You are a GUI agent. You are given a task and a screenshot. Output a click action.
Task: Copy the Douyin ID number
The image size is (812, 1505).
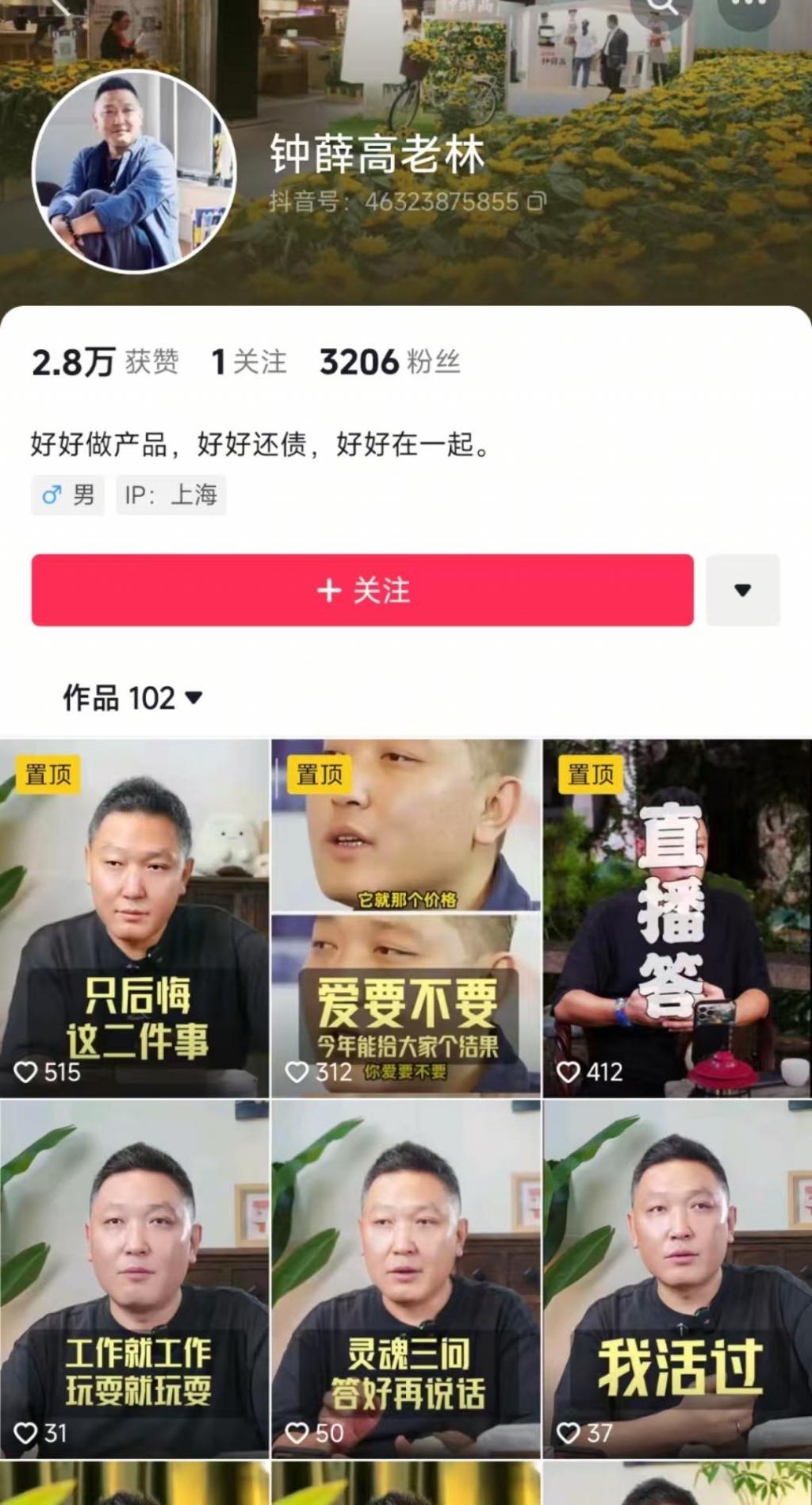click(537, 201)
